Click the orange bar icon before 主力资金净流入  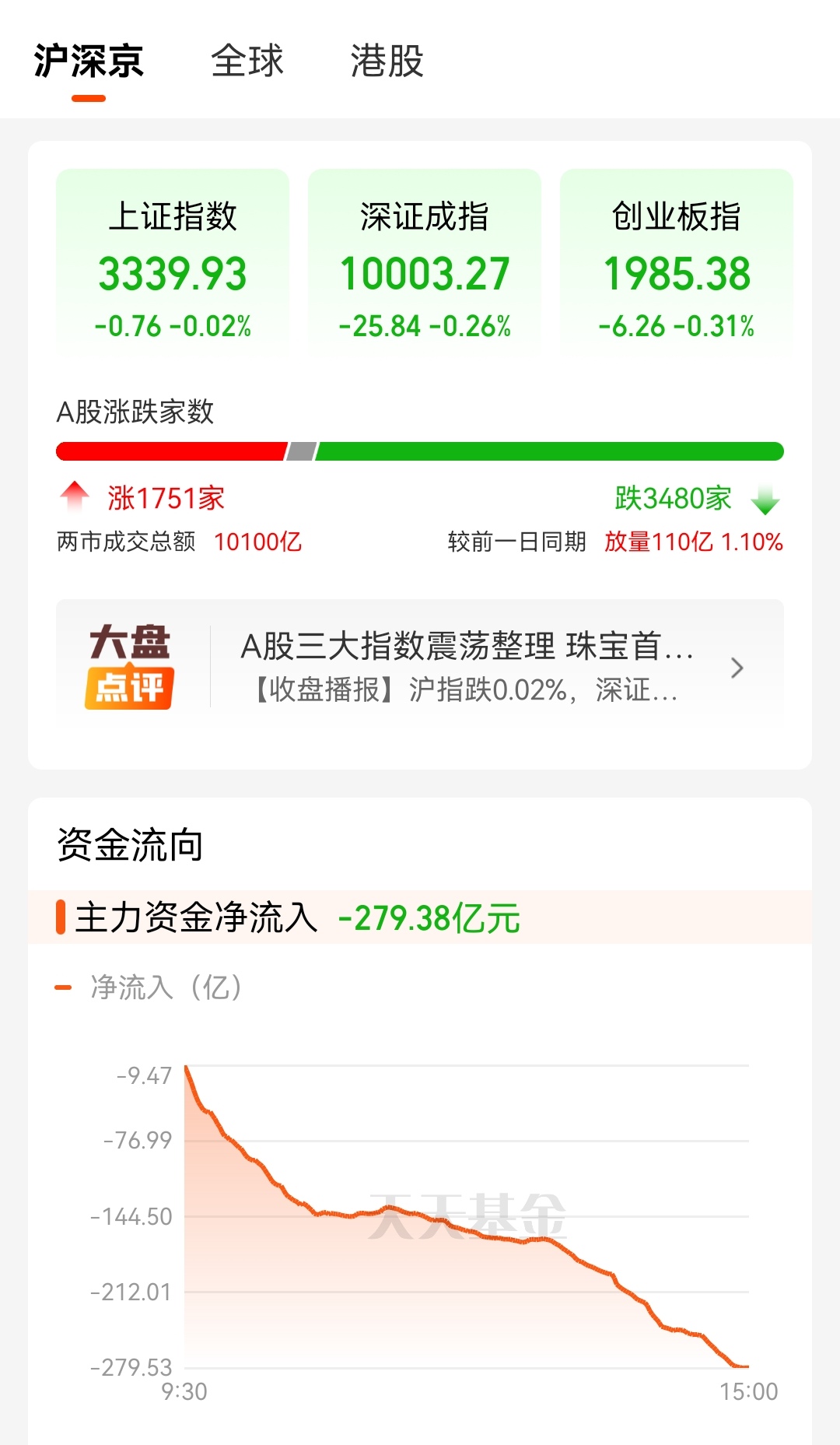tap(59, 920)
